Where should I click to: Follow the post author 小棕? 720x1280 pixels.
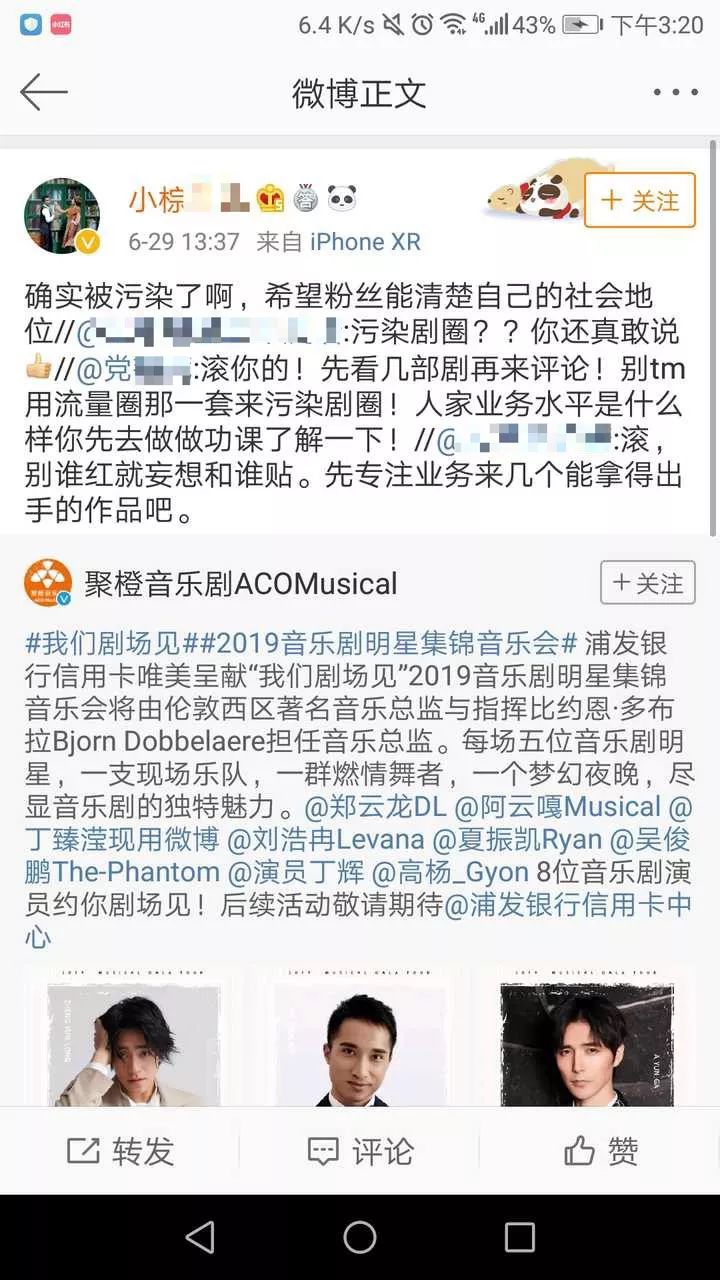tap(639, 201)
